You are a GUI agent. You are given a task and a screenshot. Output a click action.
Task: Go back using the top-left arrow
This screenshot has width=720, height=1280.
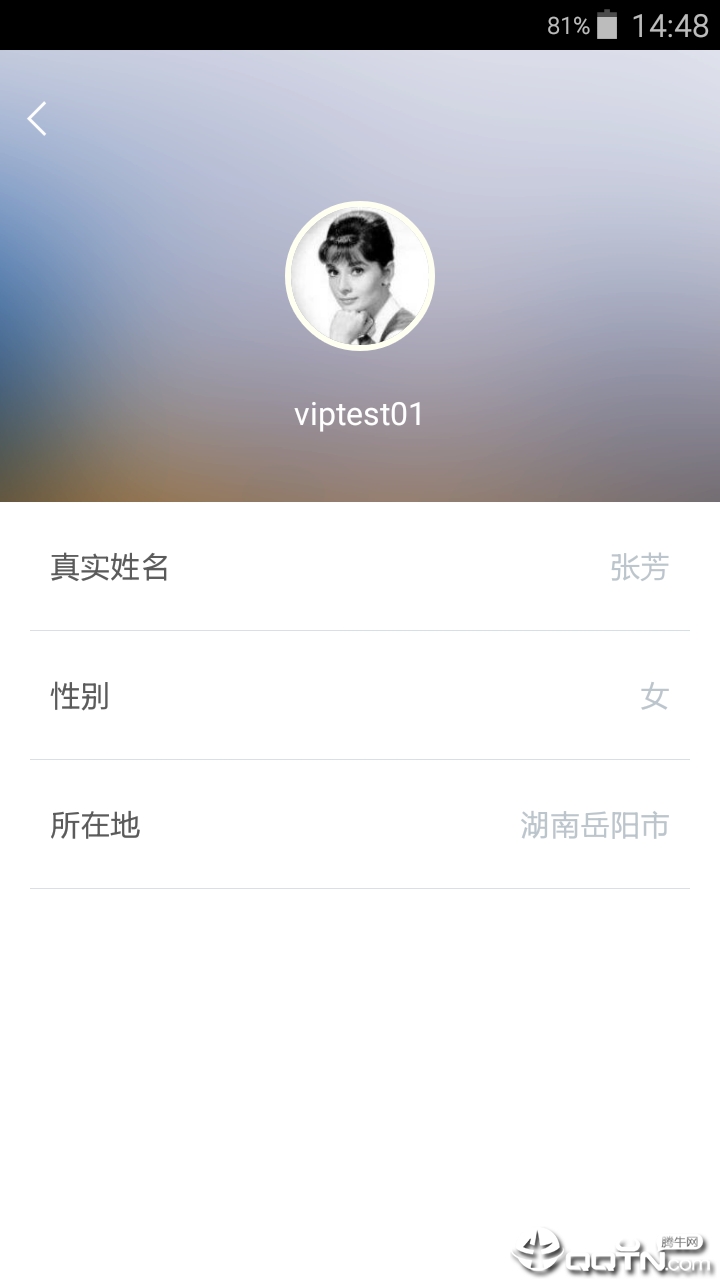click(x=37, y=119)
